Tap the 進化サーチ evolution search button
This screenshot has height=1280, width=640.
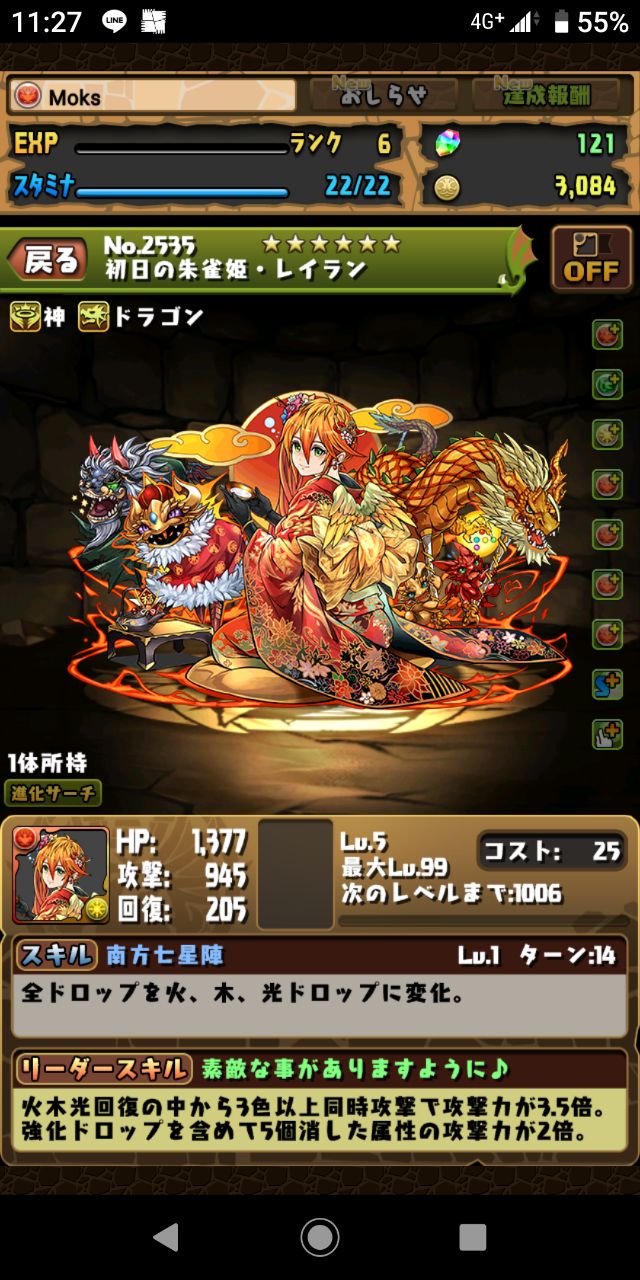(x=57, y=794)
